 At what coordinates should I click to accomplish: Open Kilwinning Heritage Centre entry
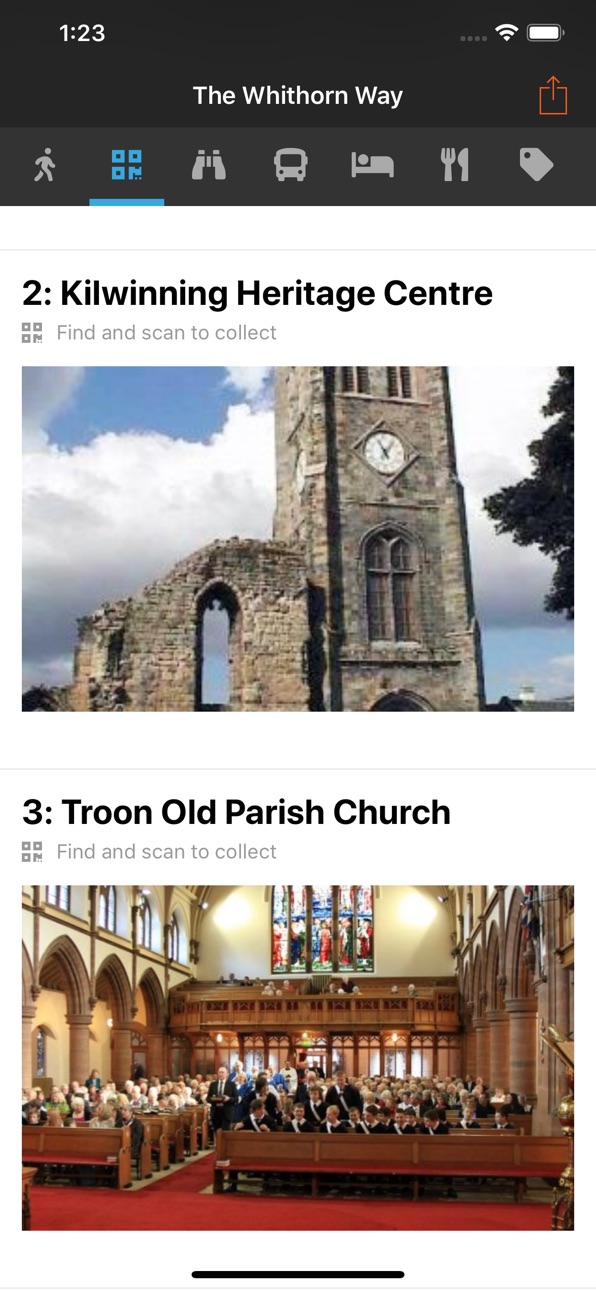tap(298, 509)
